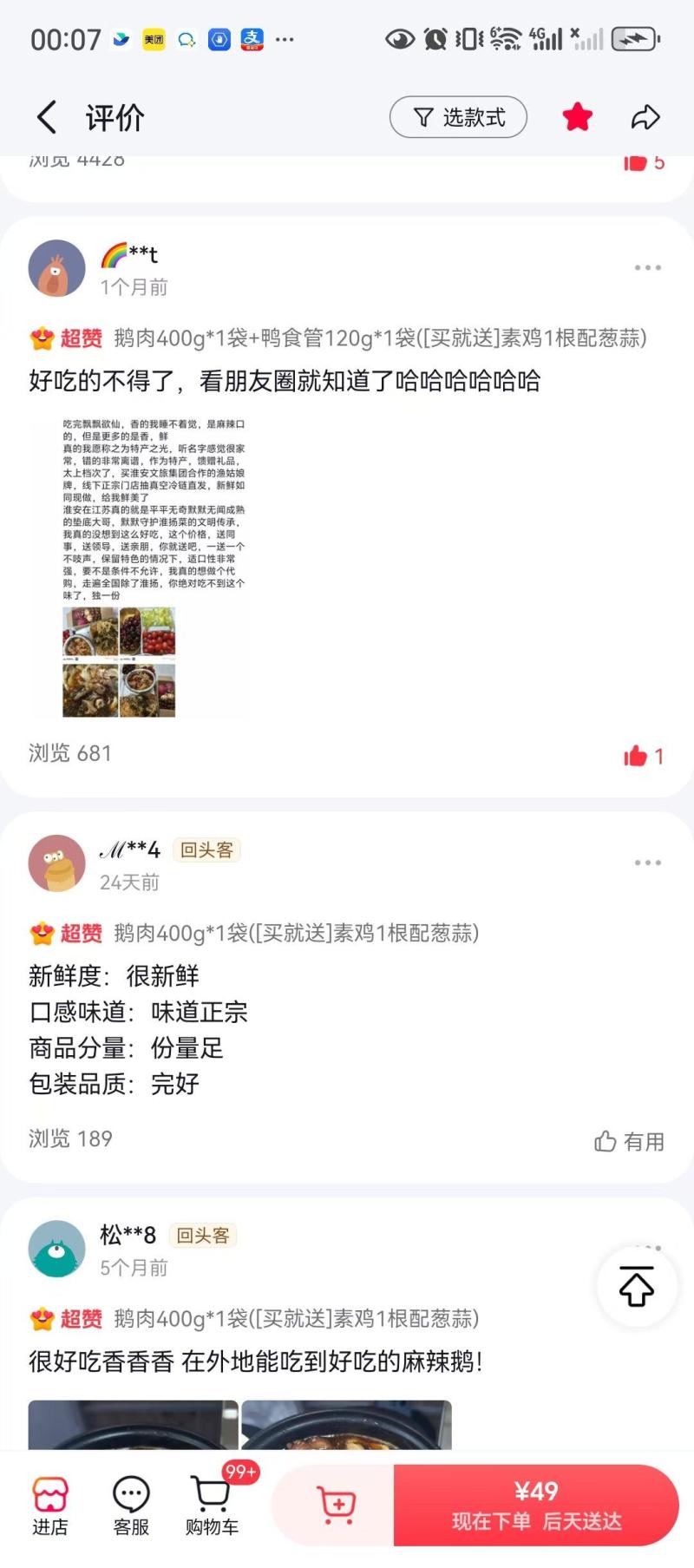694x1568 pixels.
Task: Like the review with 681 views
Action: pos(642,756)
